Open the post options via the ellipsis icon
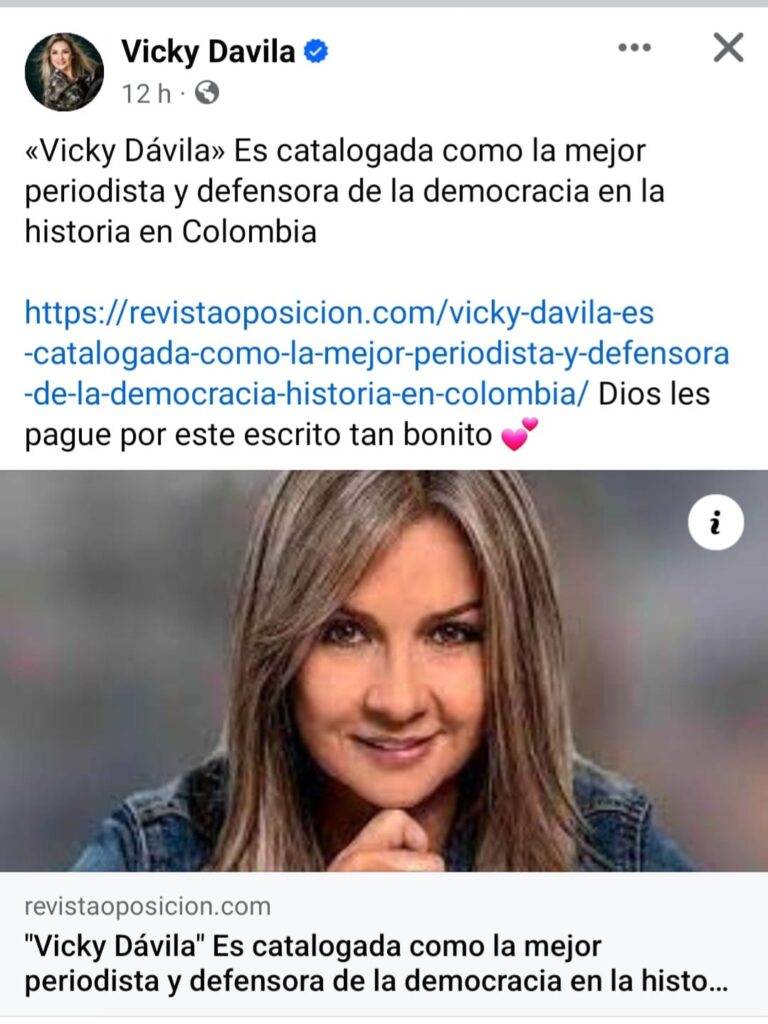The image size is (768, 1024). click(x=631, y=46)
